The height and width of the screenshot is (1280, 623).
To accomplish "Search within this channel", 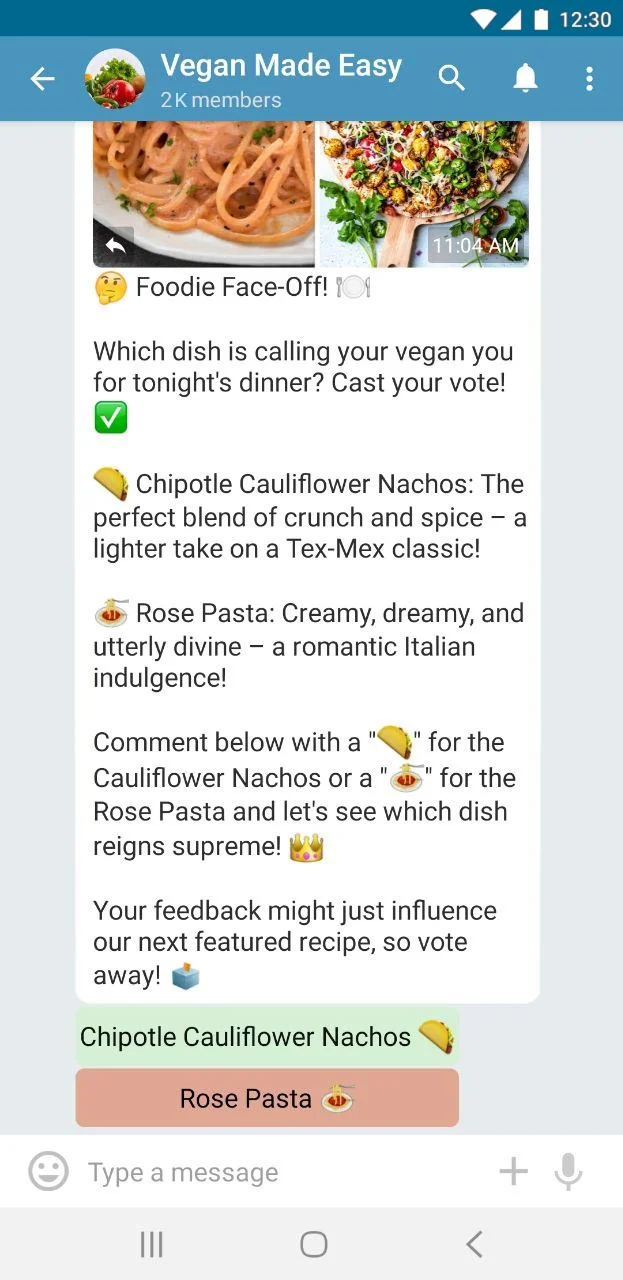I will 452,79.
